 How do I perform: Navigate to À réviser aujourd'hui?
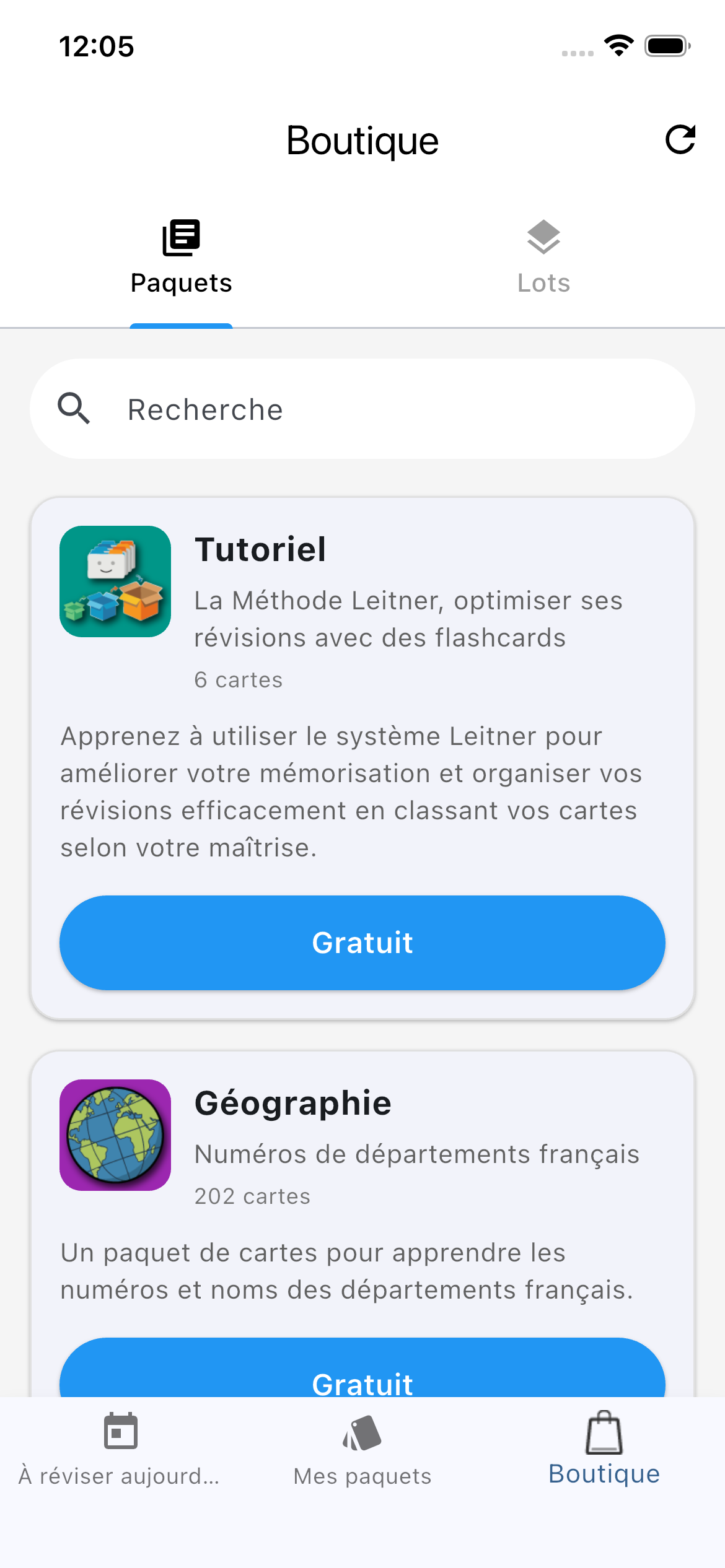click(x=120, y=1455)
